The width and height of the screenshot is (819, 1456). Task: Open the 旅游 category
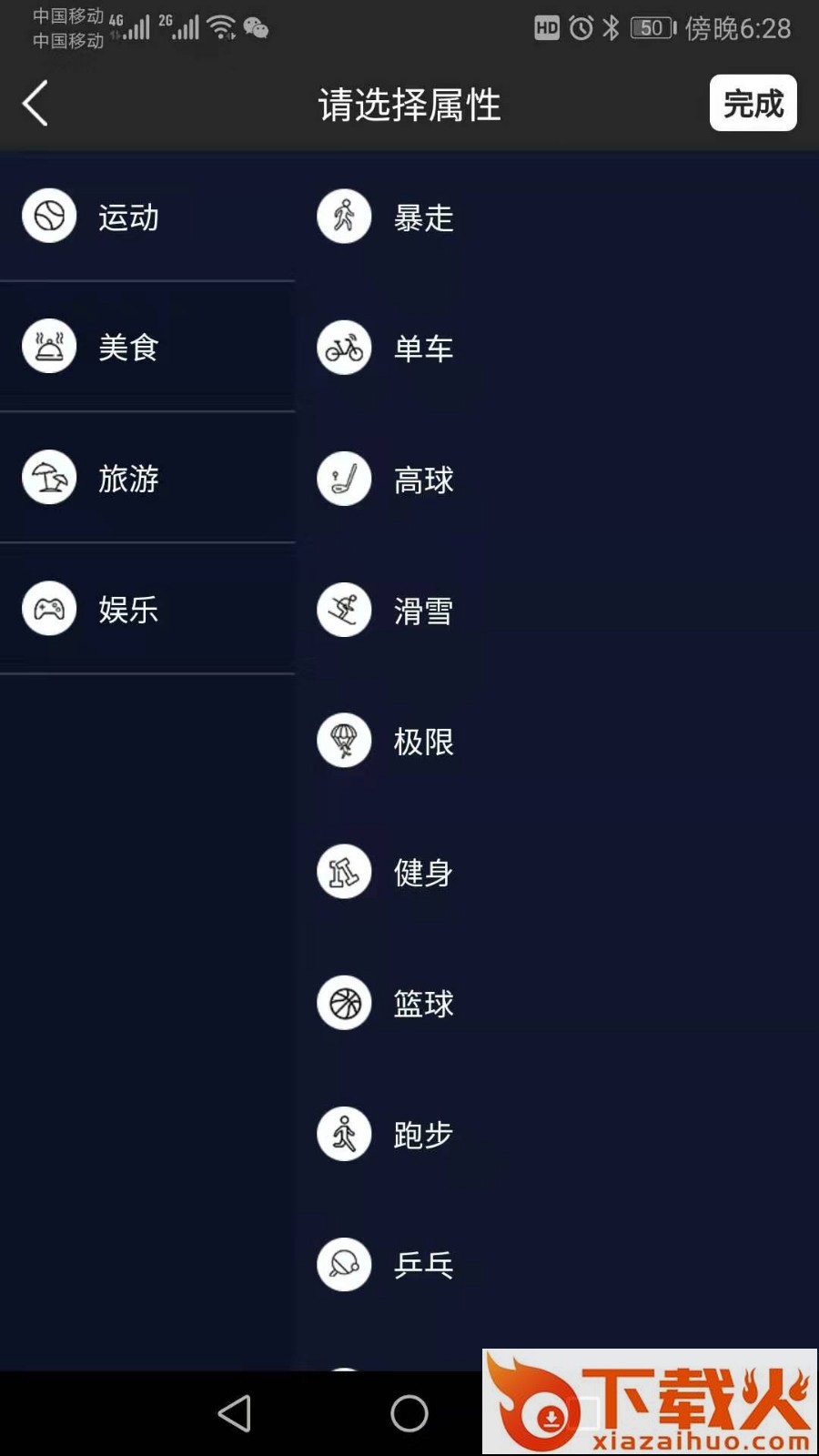click(127, 478)
